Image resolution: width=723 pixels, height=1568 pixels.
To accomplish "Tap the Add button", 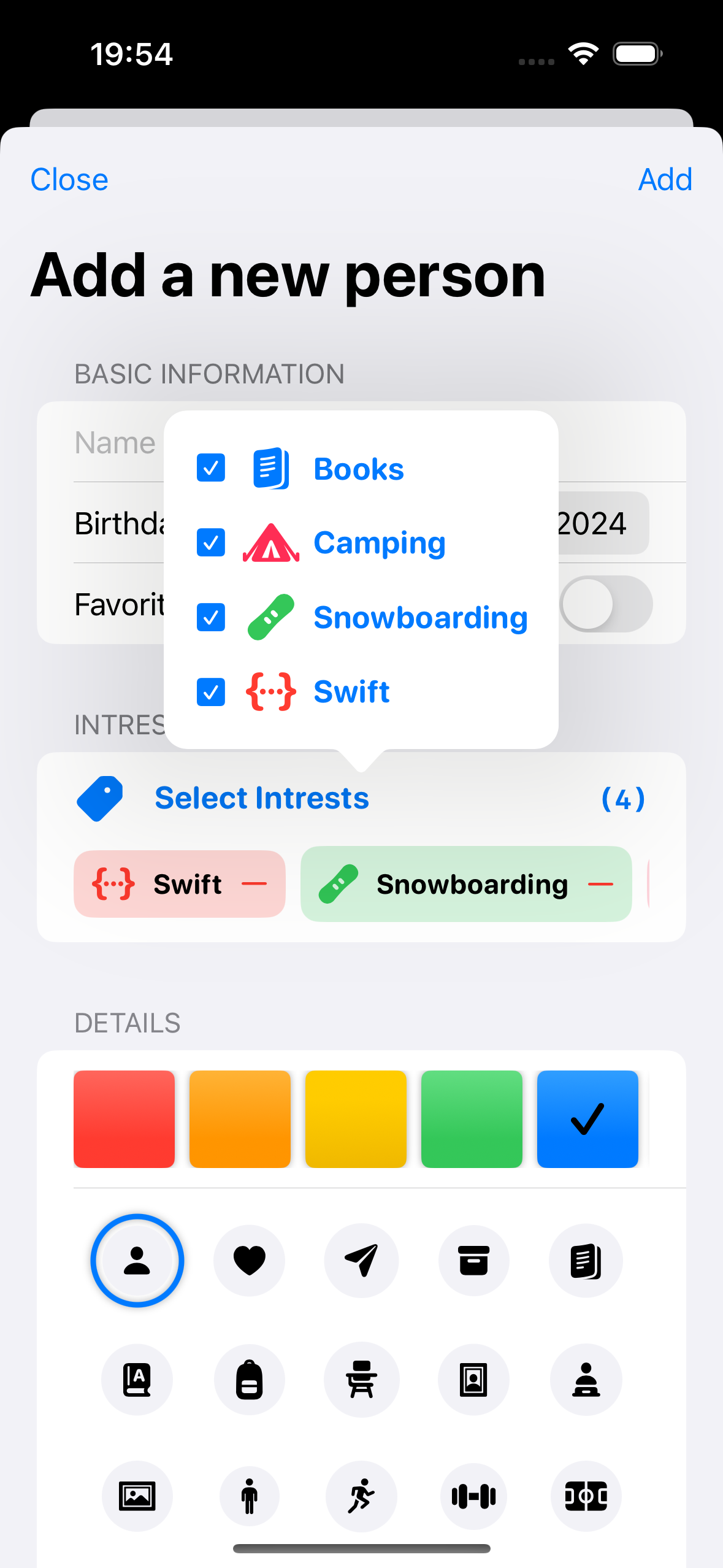I will tap(665, 179).
